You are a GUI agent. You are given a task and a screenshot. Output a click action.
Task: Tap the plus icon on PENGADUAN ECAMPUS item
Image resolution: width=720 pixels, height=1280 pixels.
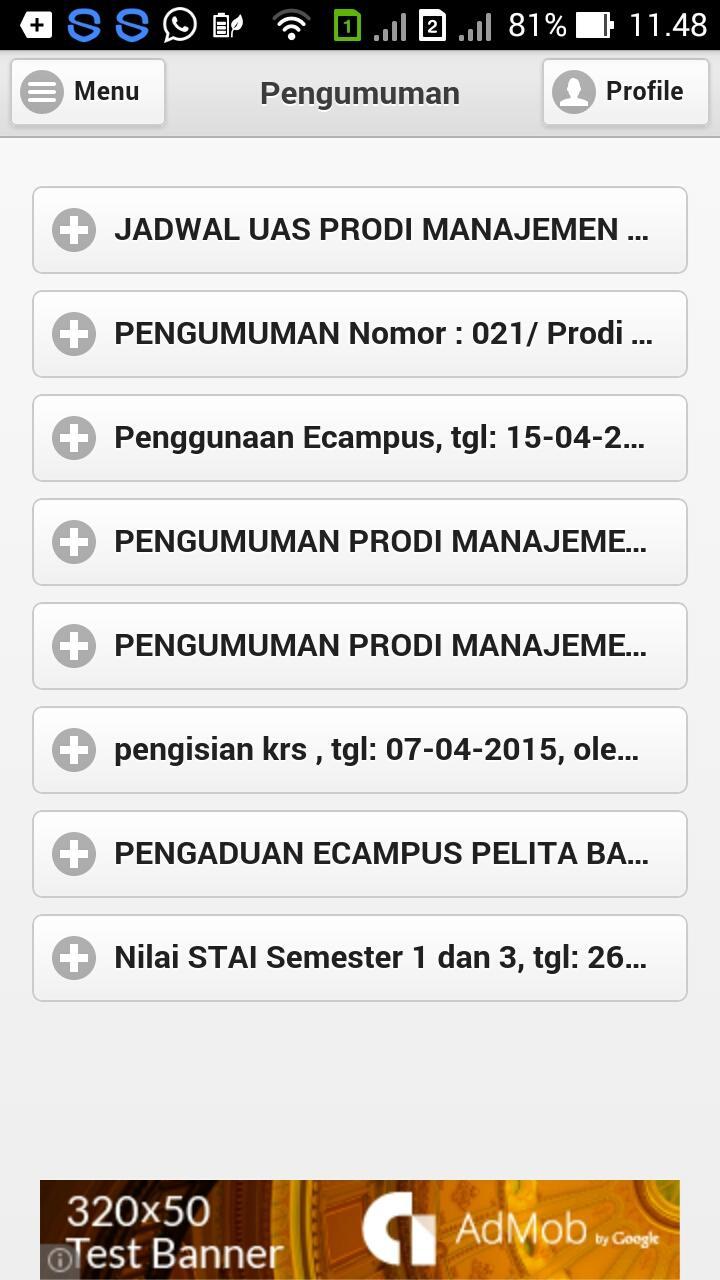coord(73,853)
